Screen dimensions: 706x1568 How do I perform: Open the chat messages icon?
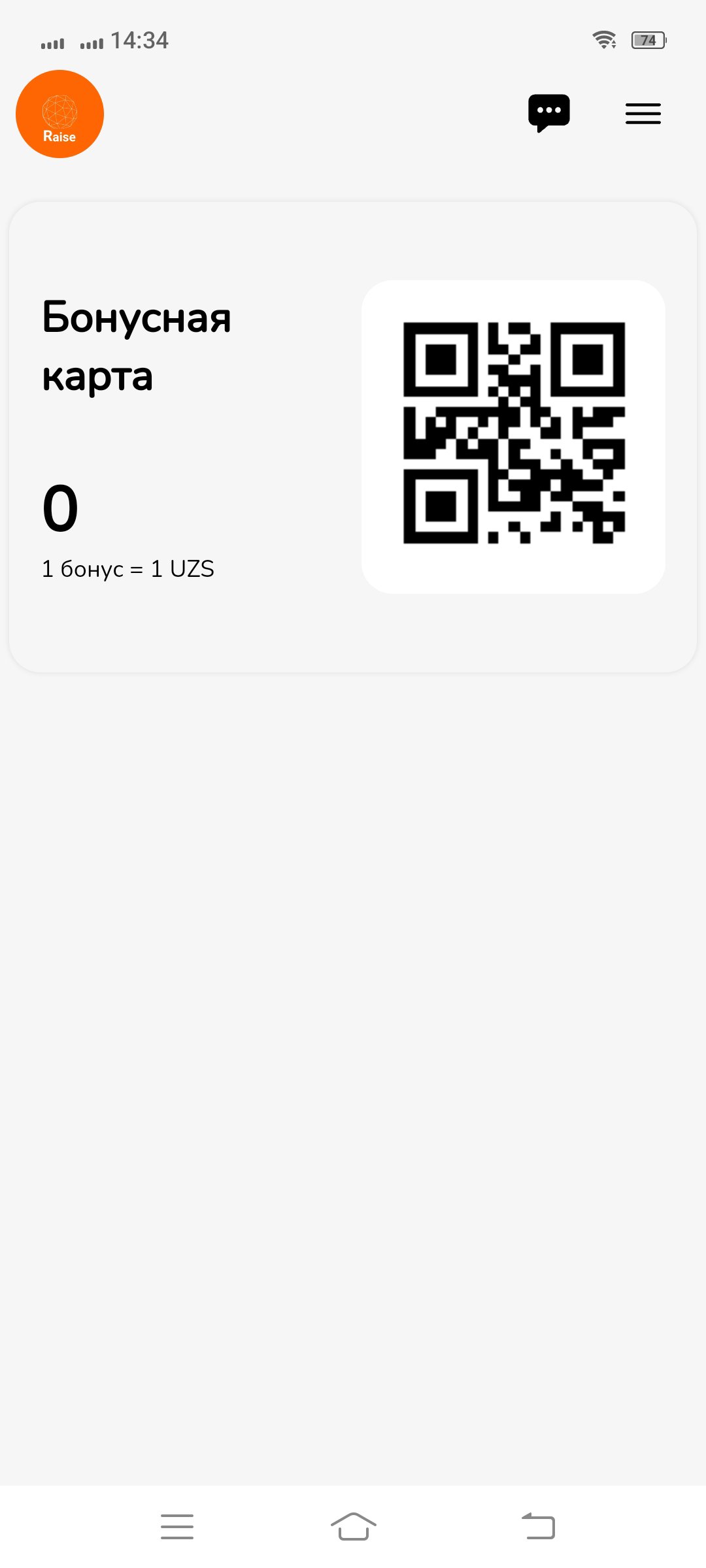[x=549, y=113]
